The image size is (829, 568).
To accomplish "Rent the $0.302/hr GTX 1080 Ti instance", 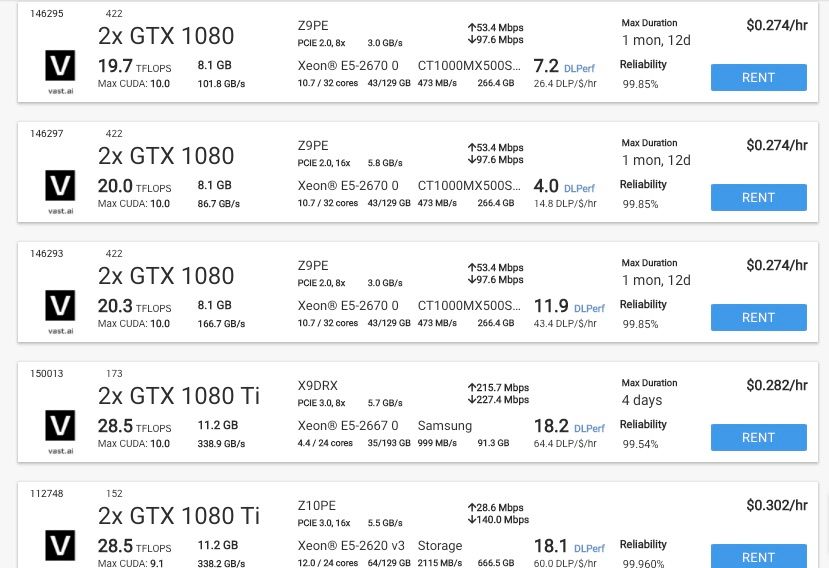I will point(758,556).
